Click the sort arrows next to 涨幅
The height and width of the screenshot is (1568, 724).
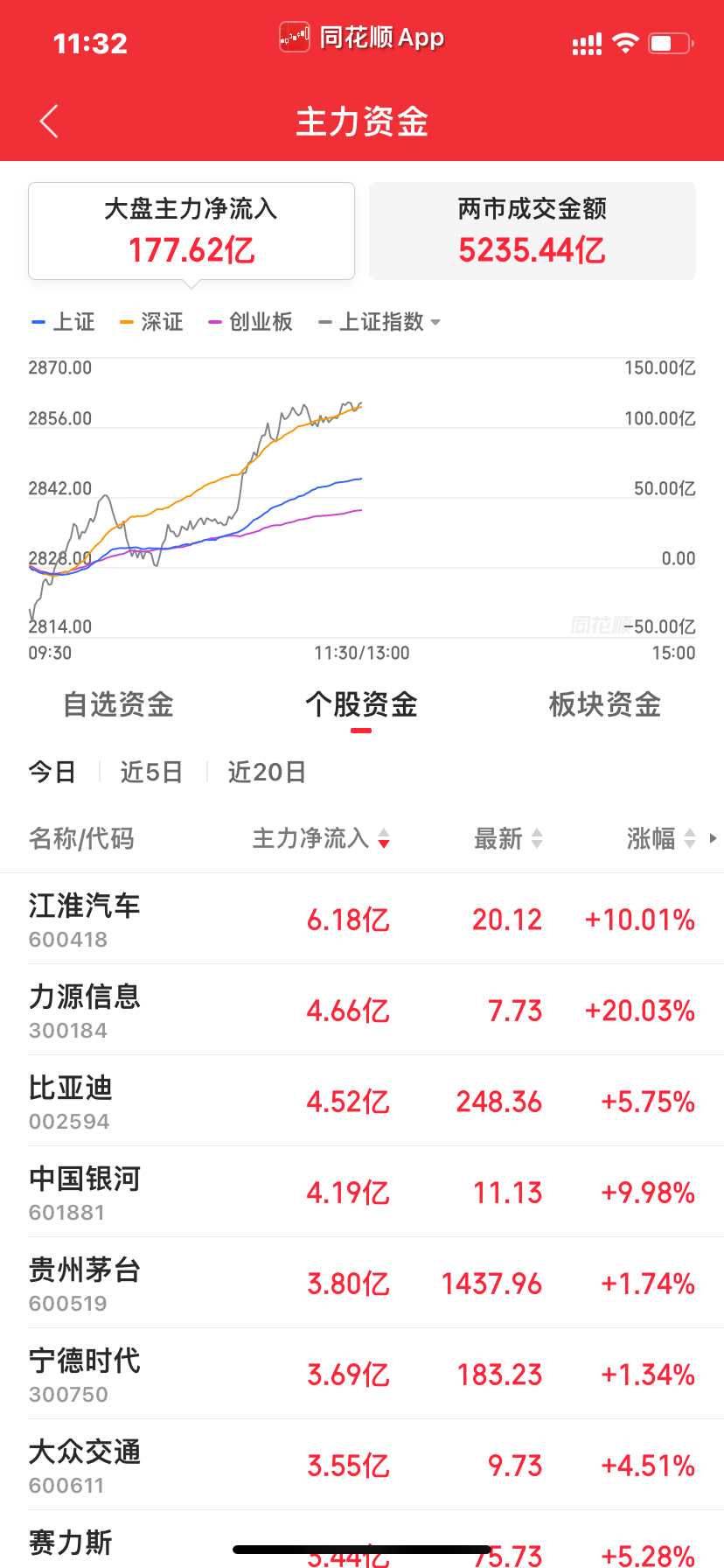690,838
